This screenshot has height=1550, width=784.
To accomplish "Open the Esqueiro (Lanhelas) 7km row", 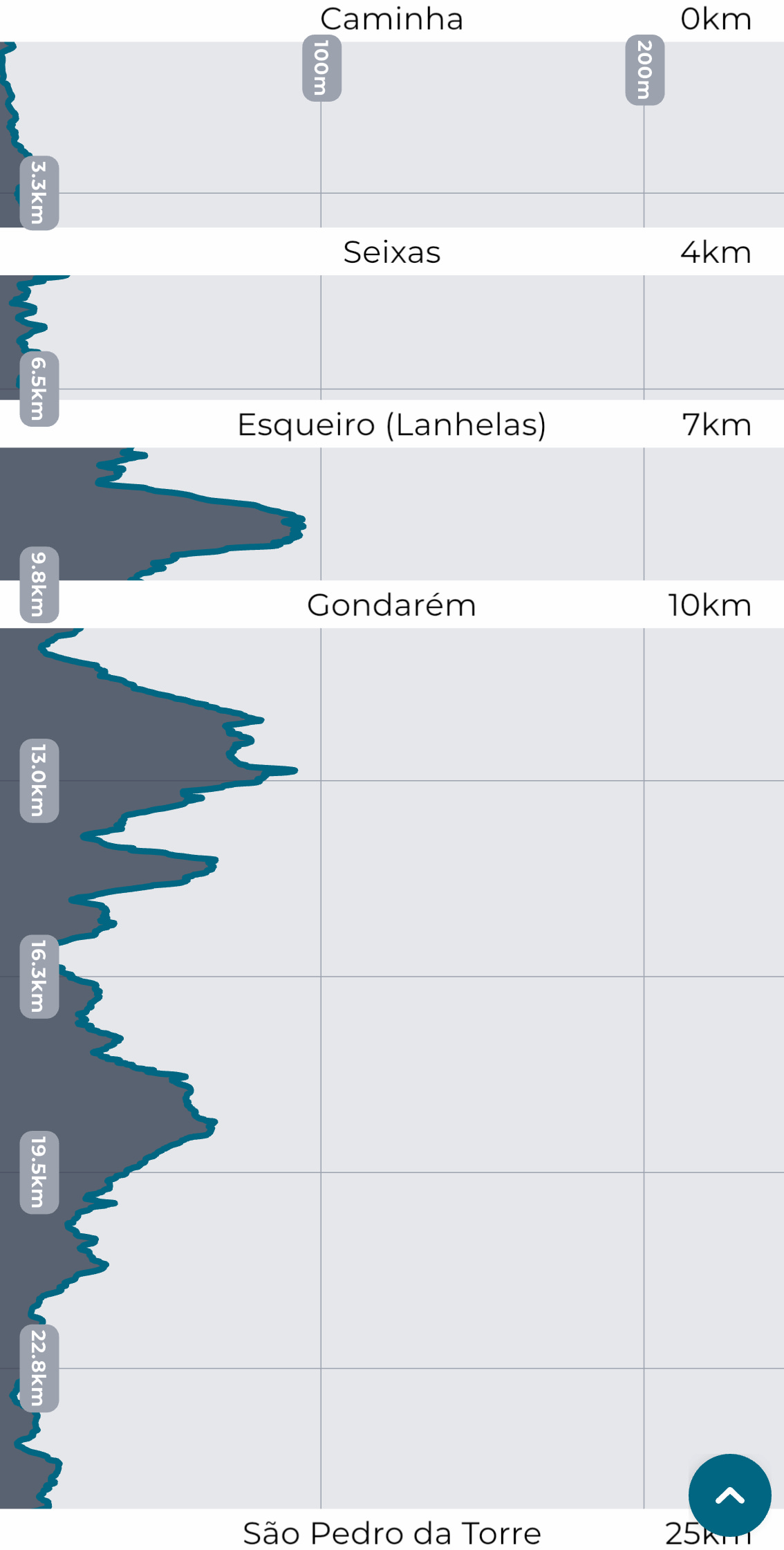I will tap(392, 425).
